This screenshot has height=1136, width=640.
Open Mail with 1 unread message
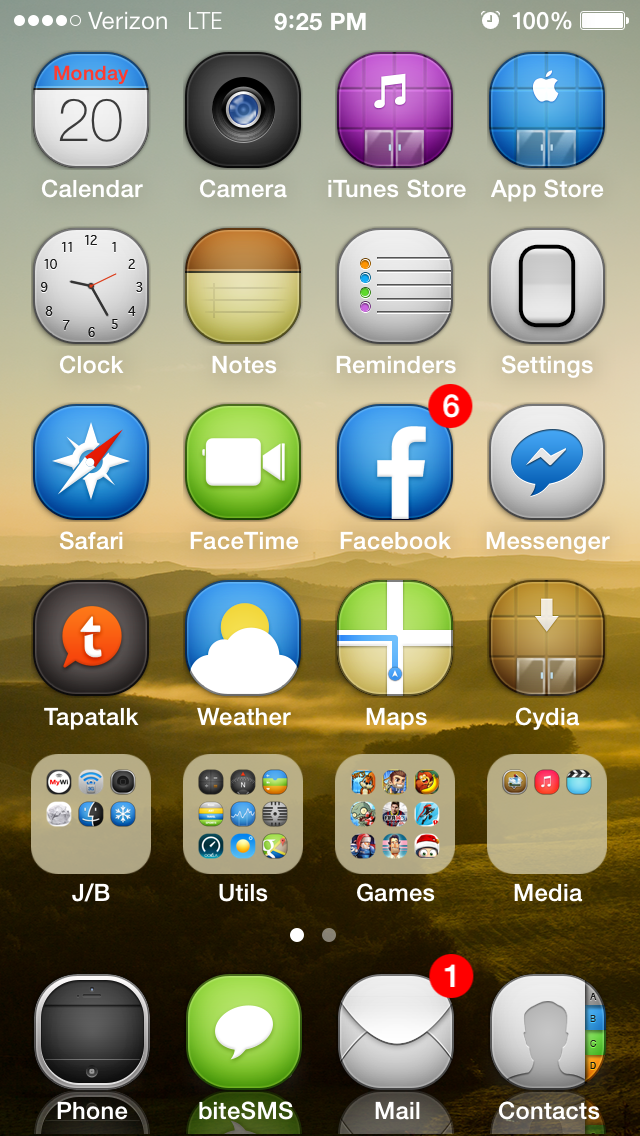[x=397, y=1032]
